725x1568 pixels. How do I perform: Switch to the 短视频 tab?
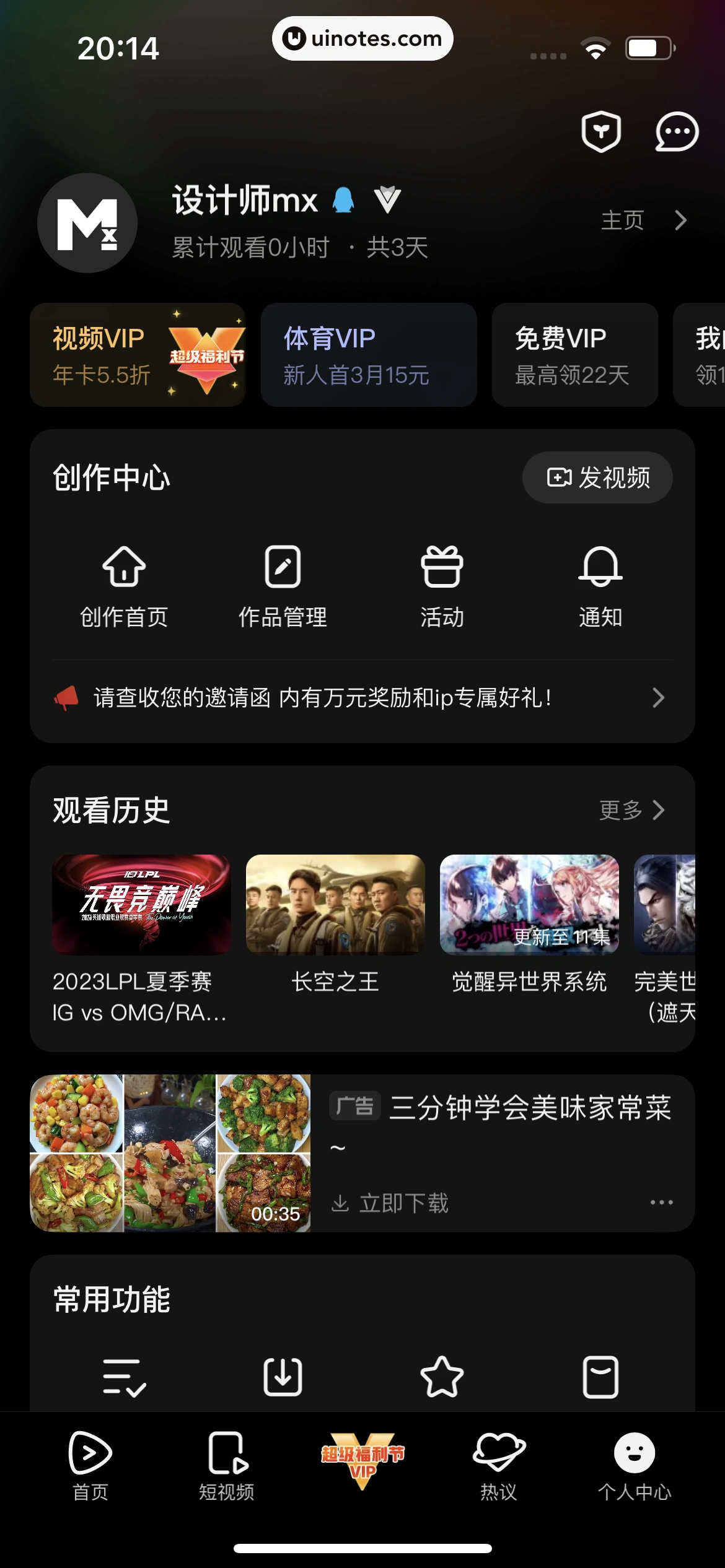tap(226, 1465)
